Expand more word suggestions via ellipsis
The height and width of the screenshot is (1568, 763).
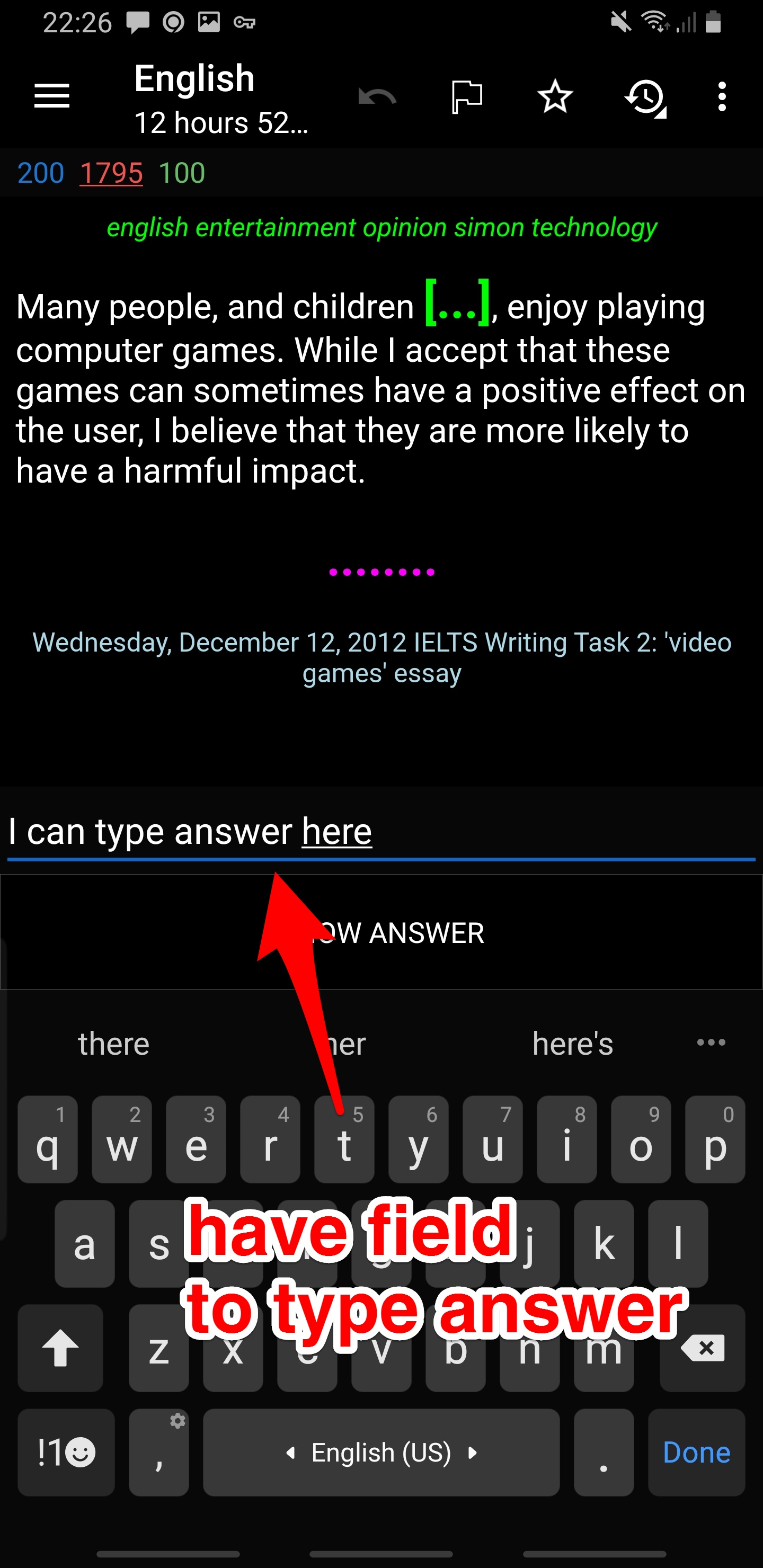point(710,1043)
